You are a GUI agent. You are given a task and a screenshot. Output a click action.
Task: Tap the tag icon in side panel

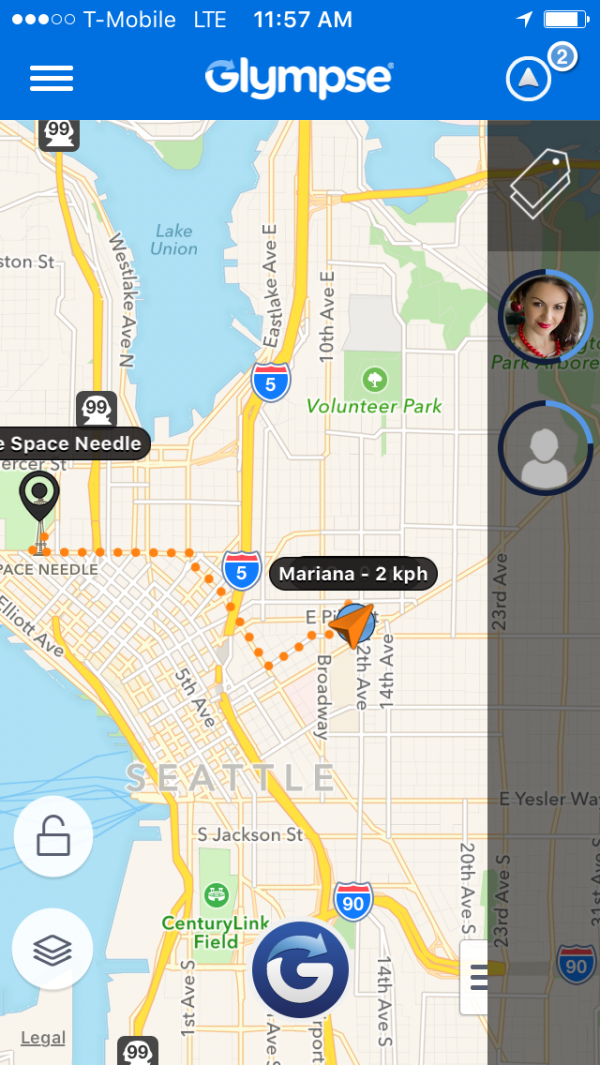tap(541, 184)
